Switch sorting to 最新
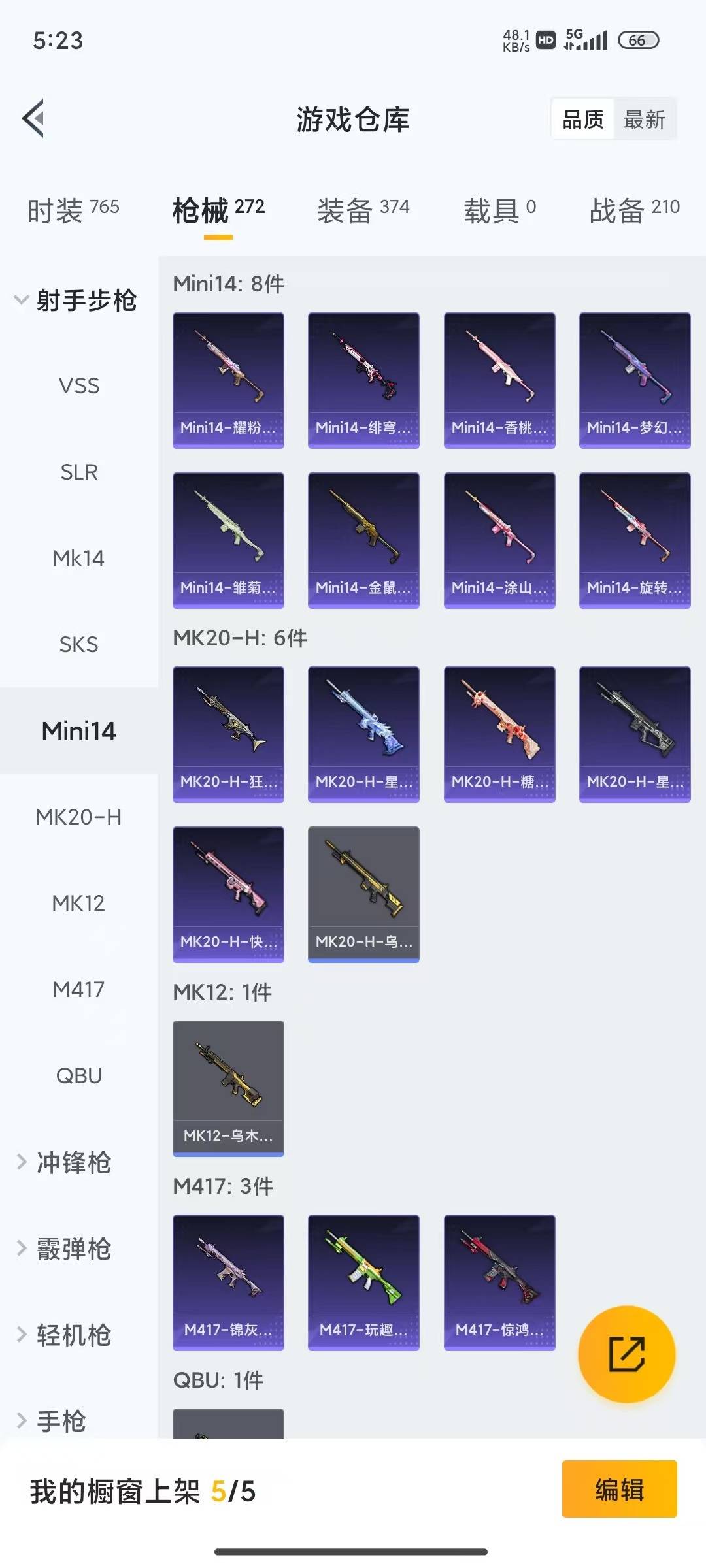 click(644, 120)
